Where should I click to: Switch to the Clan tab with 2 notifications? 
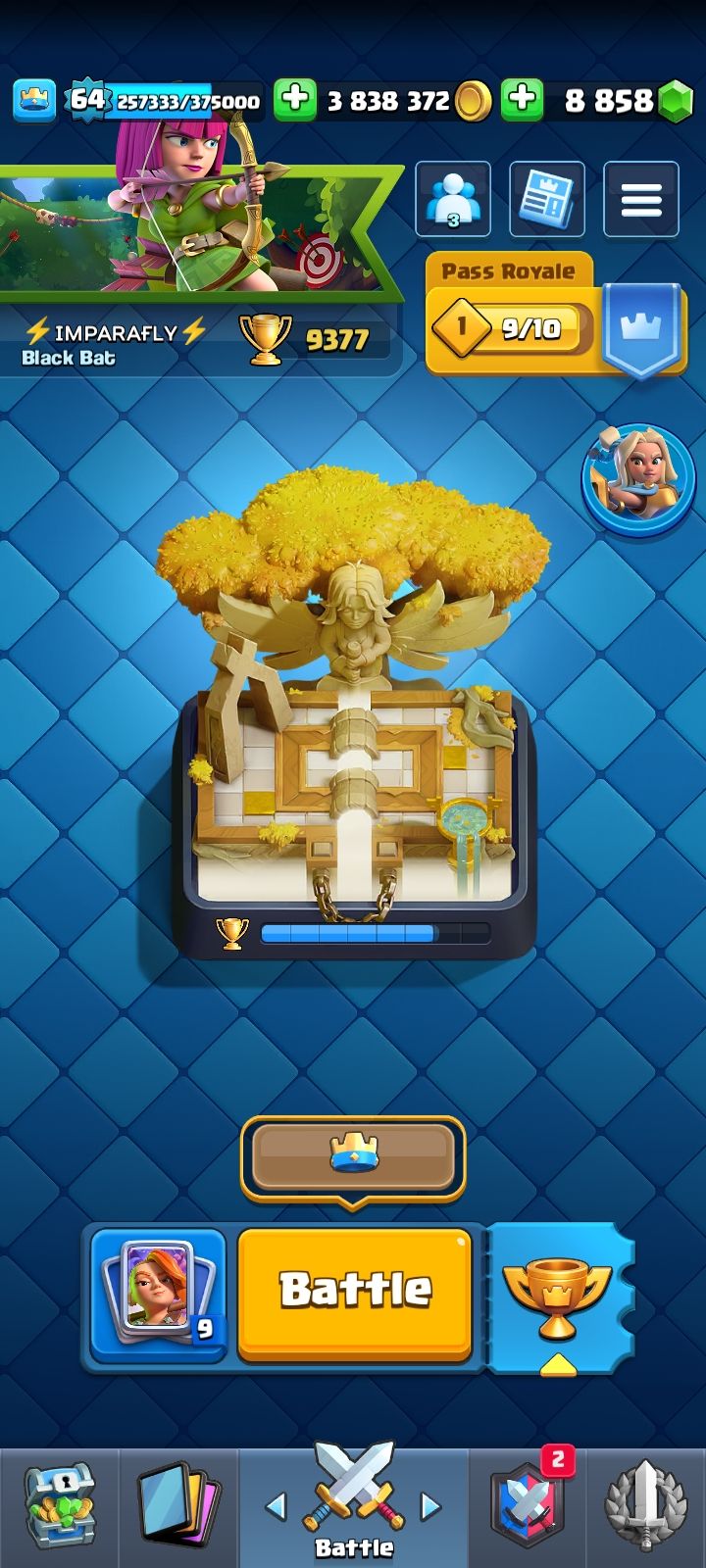pos(528,1507)
